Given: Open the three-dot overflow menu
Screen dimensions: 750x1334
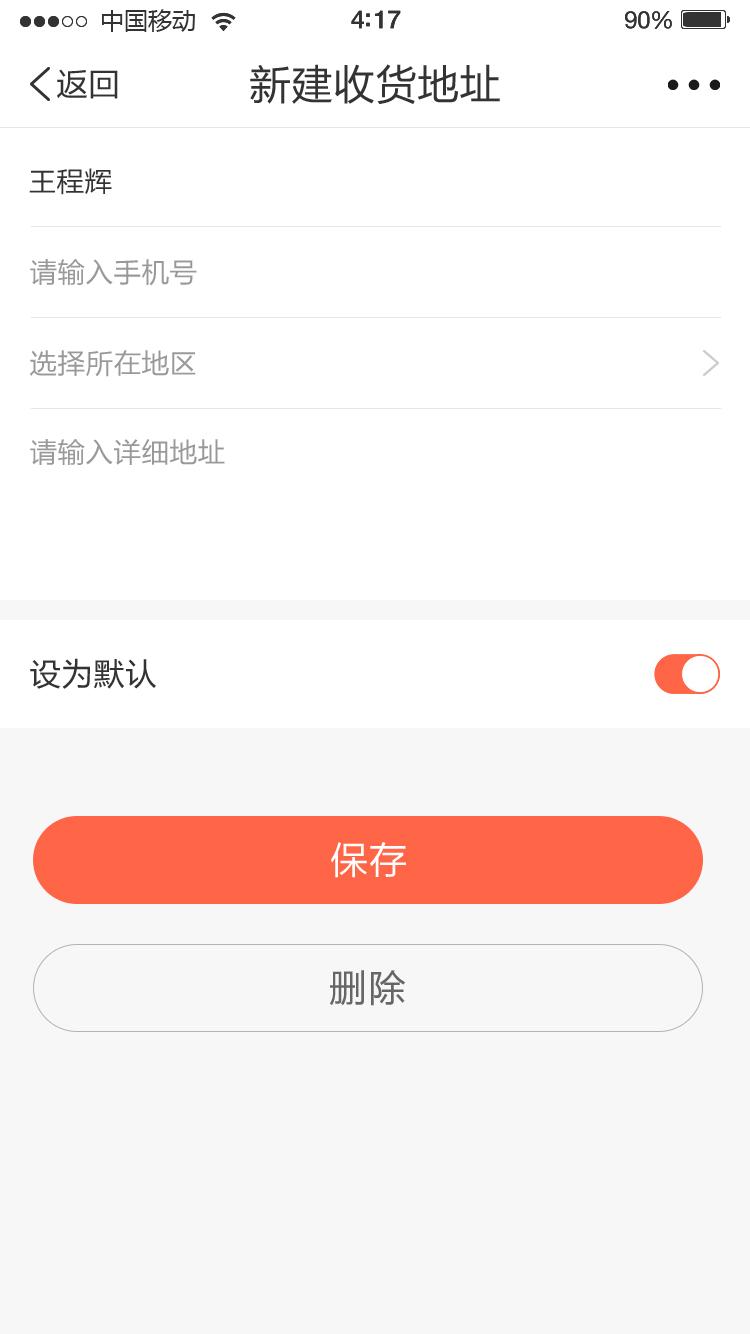Looking at the screenshot, I should [694, 85].
